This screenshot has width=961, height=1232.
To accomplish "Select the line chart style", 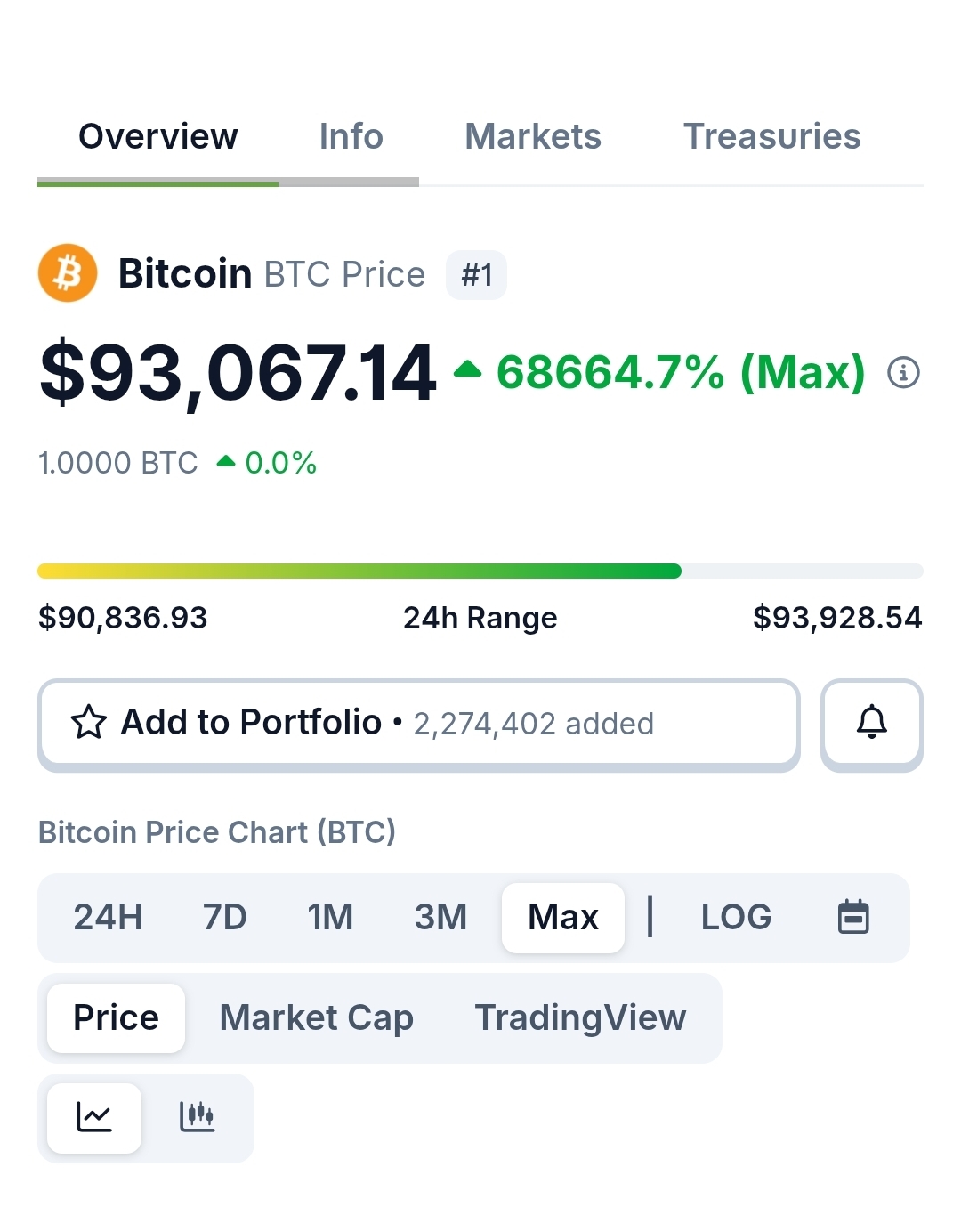I will point(94,1117).
